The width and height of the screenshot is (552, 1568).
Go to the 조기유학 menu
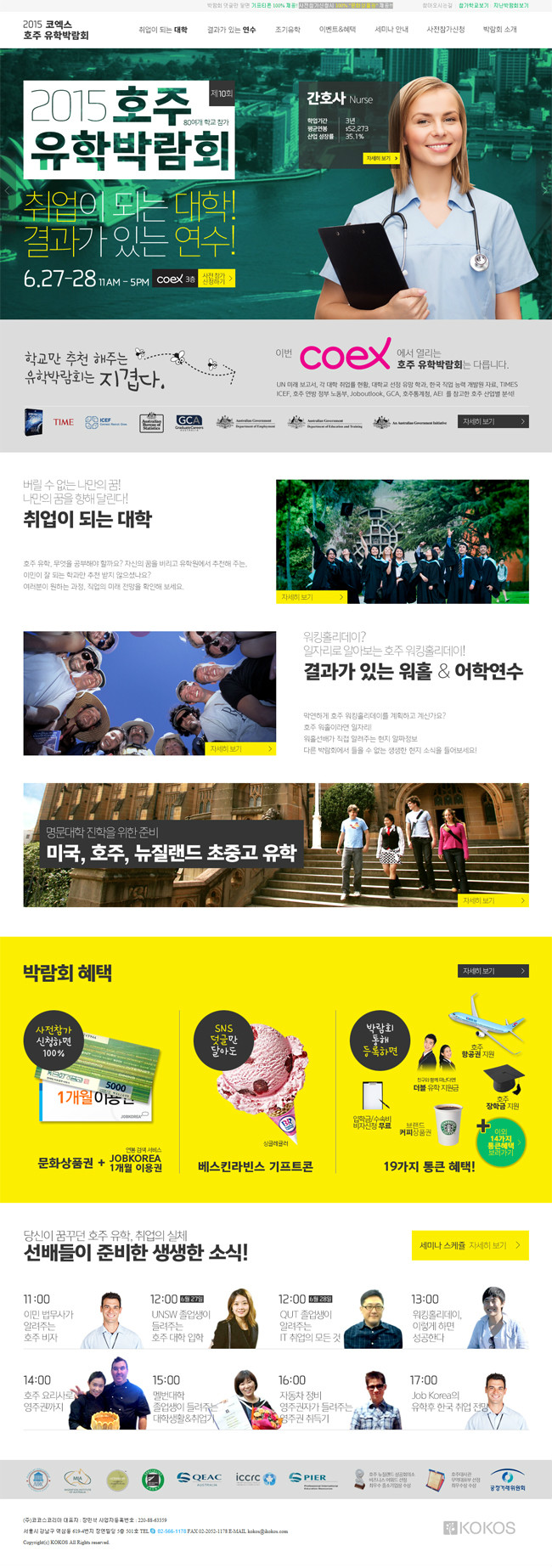(x=287, y=30)
